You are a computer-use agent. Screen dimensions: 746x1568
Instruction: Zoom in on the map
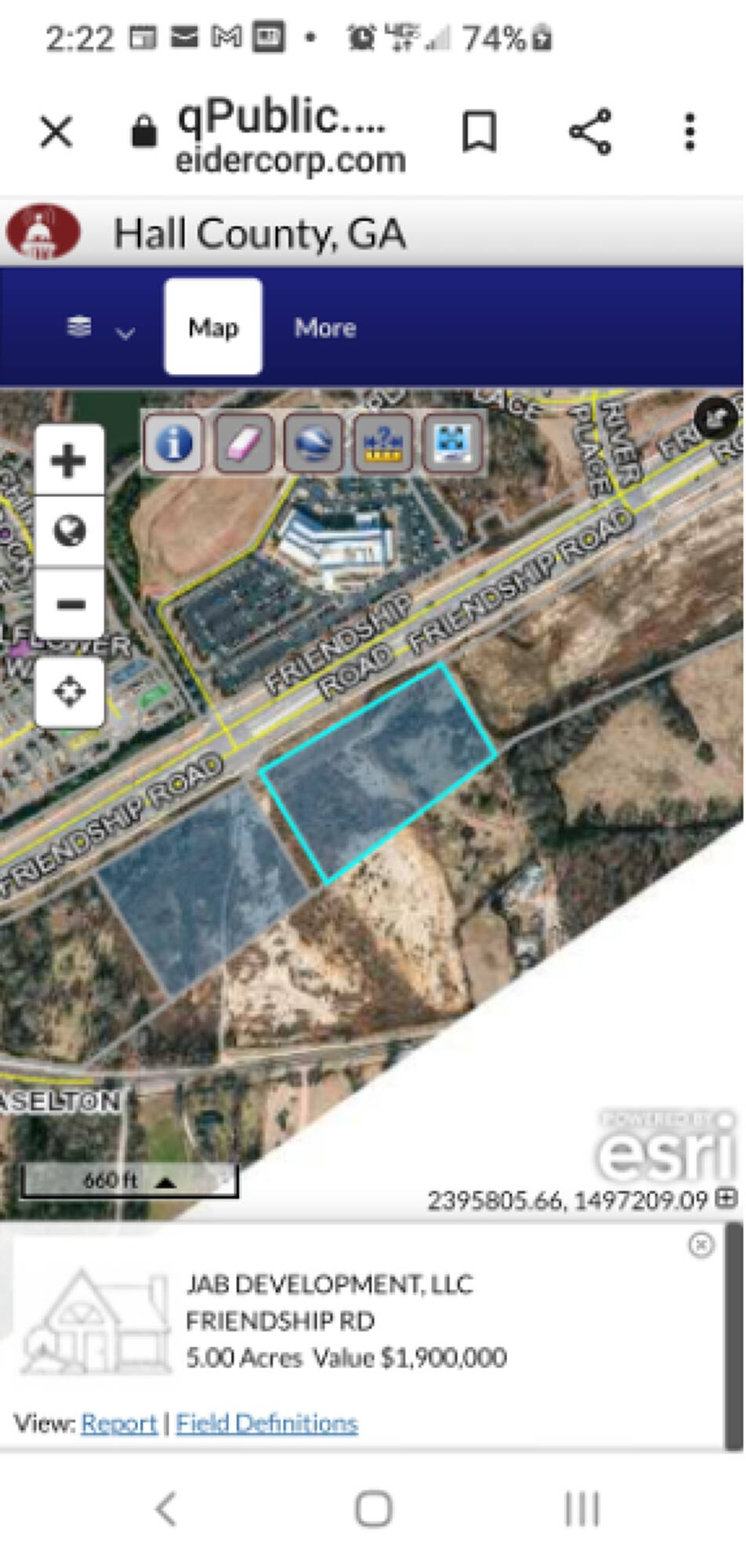[69, 459]
